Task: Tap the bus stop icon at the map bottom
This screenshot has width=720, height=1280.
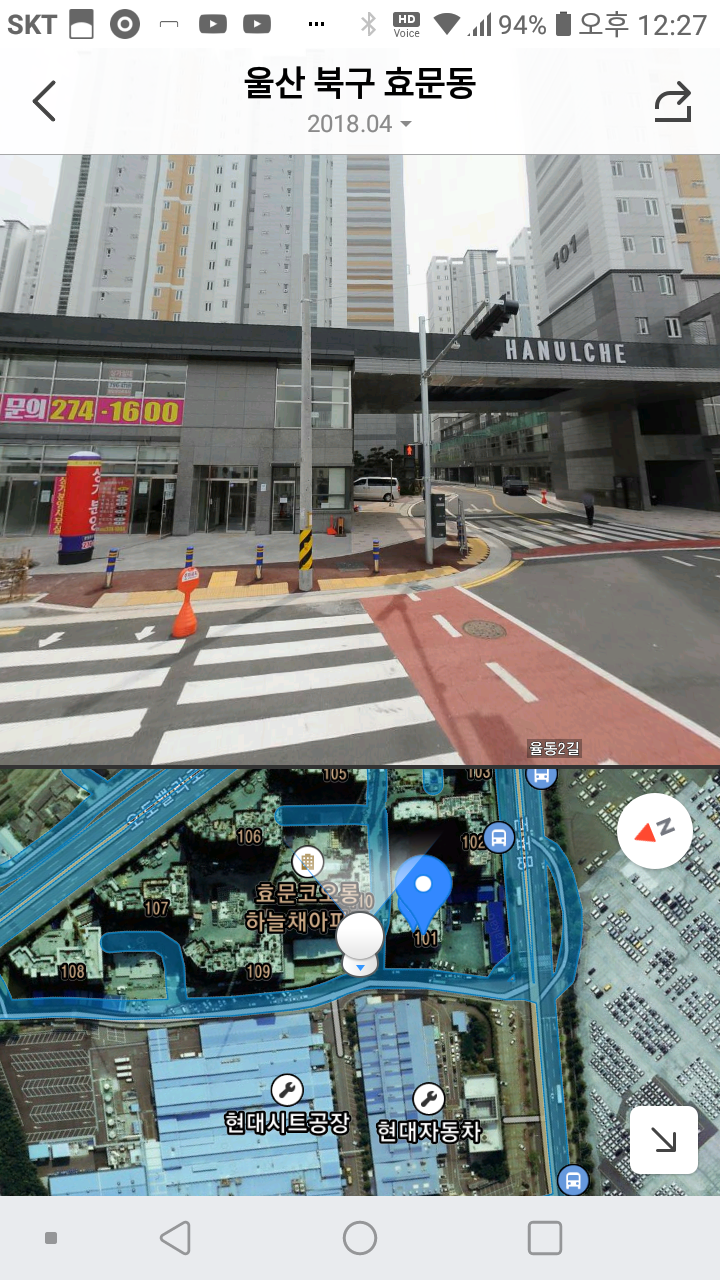Action: click(x=573, y=1180)
